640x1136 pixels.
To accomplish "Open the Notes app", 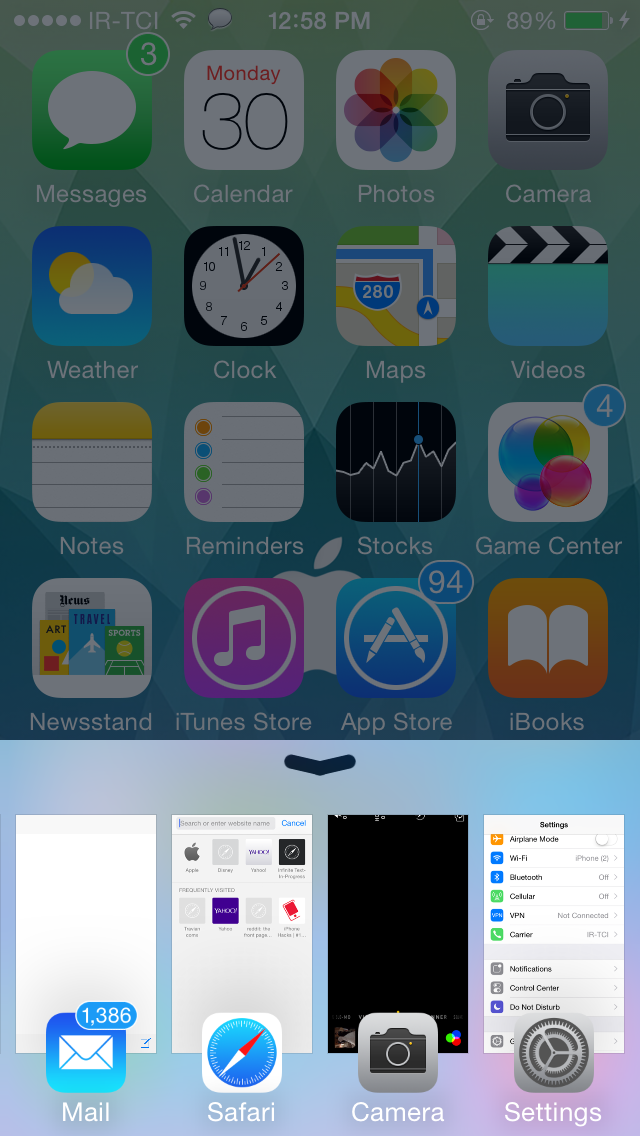I will point(92,462).
